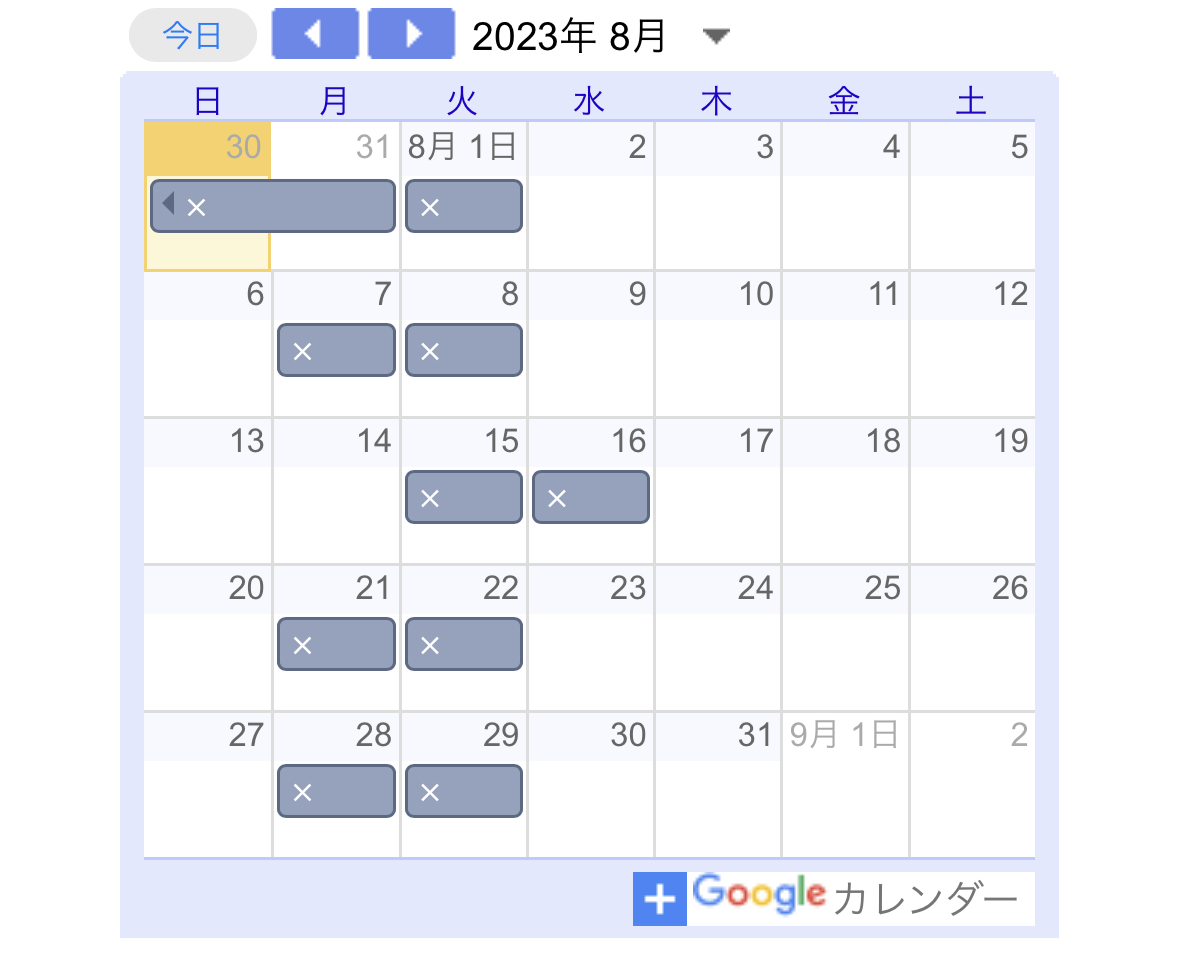Open the × event on August 28
The width and height of the screenshot is (1179, 968).
click(336, 792)
